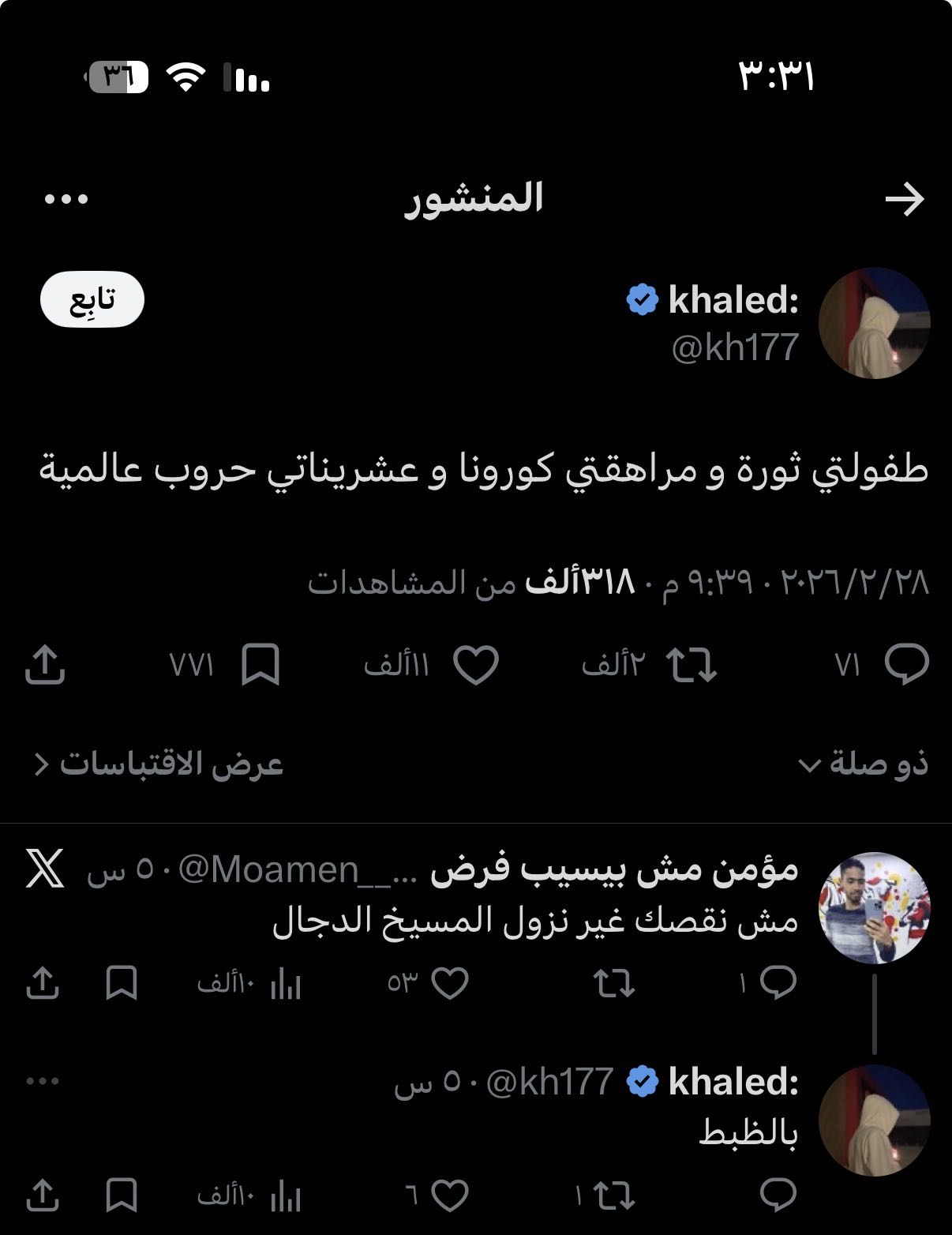Viewport: 952px width, 1235px height.
Task: Reply to khaled's post using the comment icon
Action: click(906, 664)
